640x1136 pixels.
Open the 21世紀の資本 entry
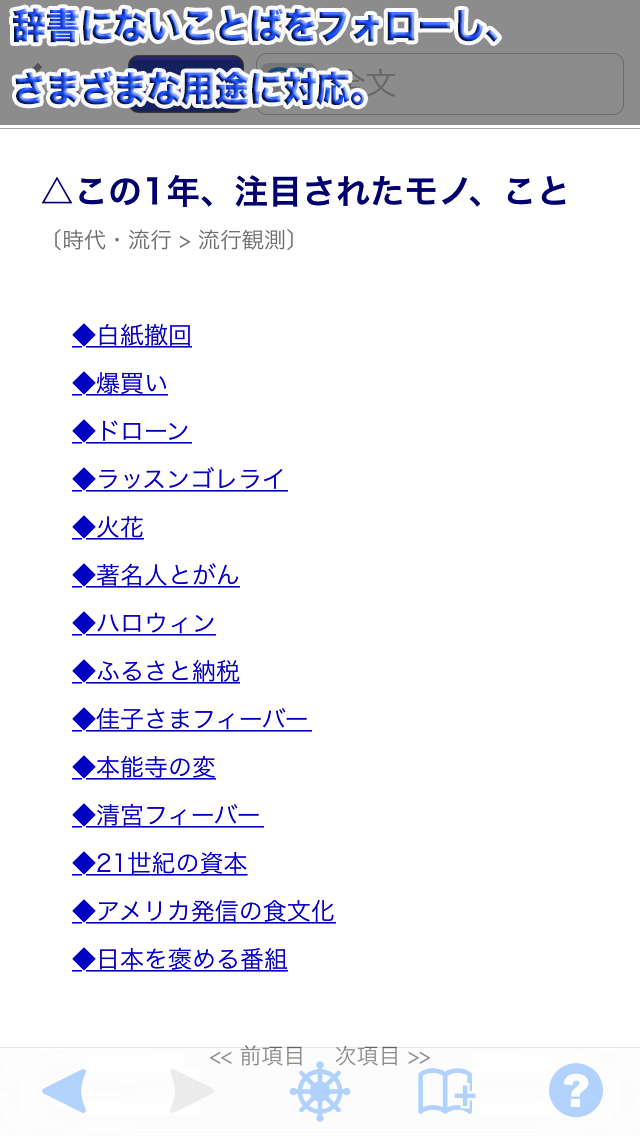click(x=159, y=863)
